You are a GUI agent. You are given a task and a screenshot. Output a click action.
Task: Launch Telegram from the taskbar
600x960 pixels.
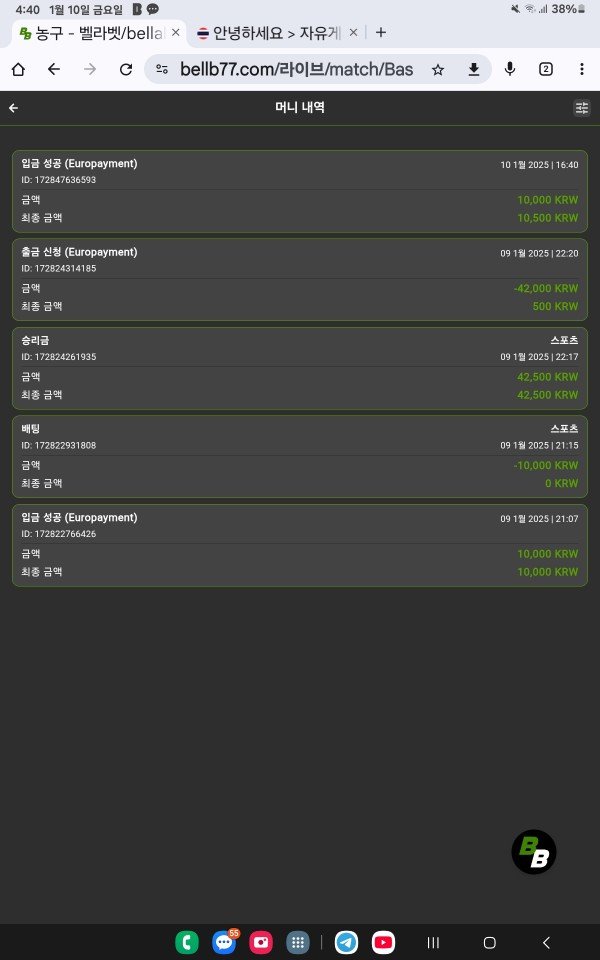point(346,942)
